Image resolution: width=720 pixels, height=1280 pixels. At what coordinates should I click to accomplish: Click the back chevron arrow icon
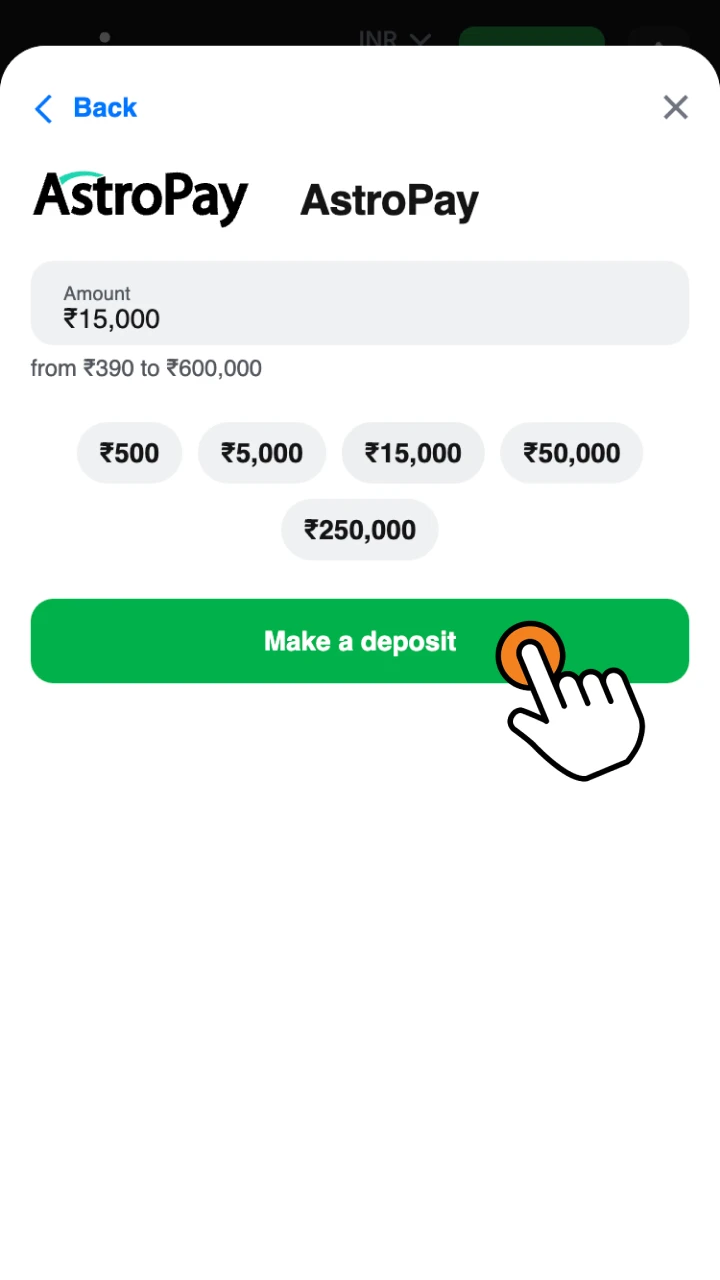(43, 107)
